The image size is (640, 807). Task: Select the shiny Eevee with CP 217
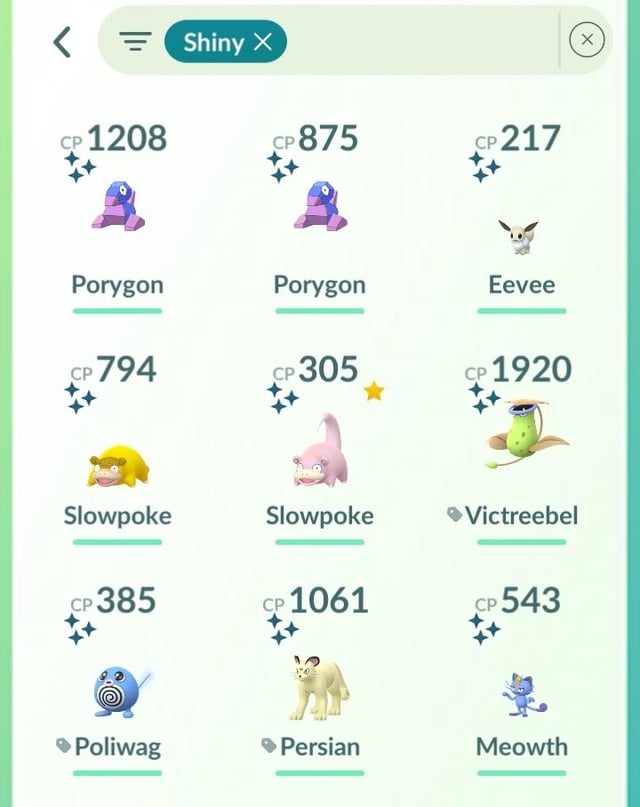point(521,235)
